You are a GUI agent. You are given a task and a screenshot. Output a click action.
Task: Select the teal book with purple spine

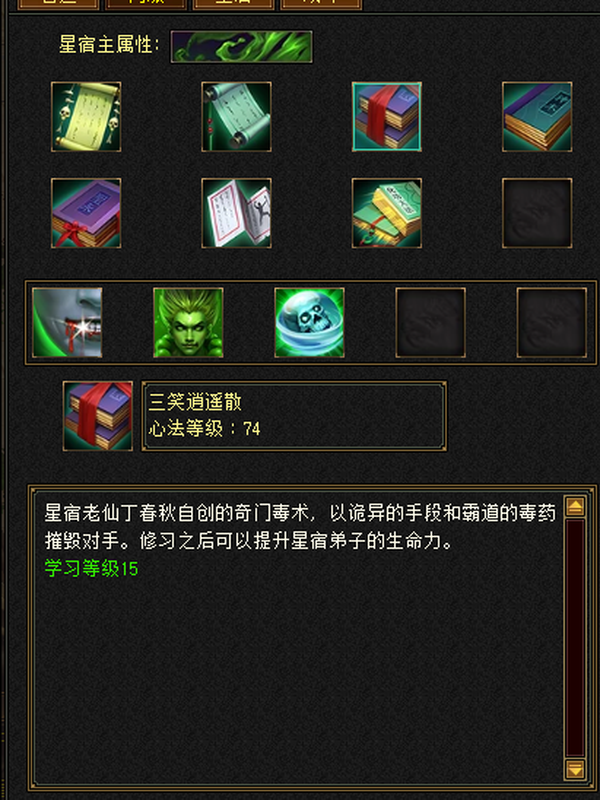pyautogui.click(x=537, y=117)
